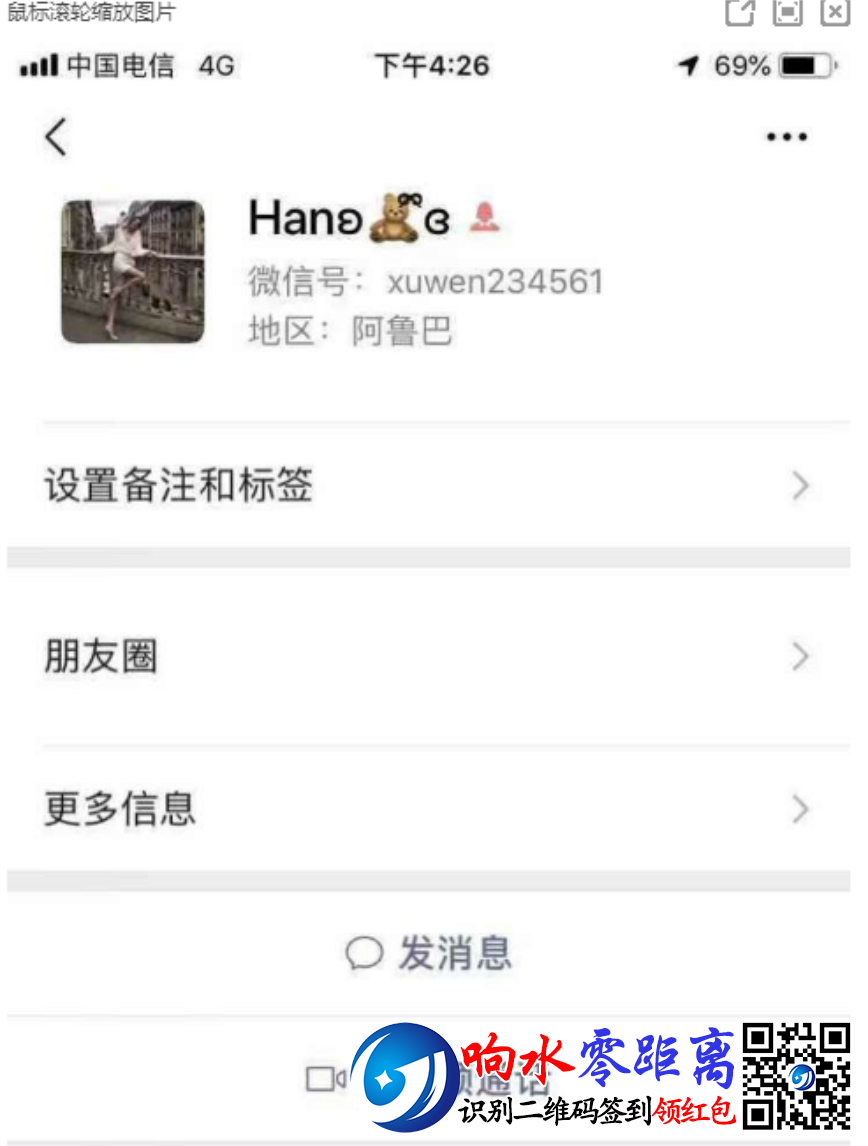The image size is (868, 1146).
Task: Go back using the top arrow
Action: pos(56,137)
